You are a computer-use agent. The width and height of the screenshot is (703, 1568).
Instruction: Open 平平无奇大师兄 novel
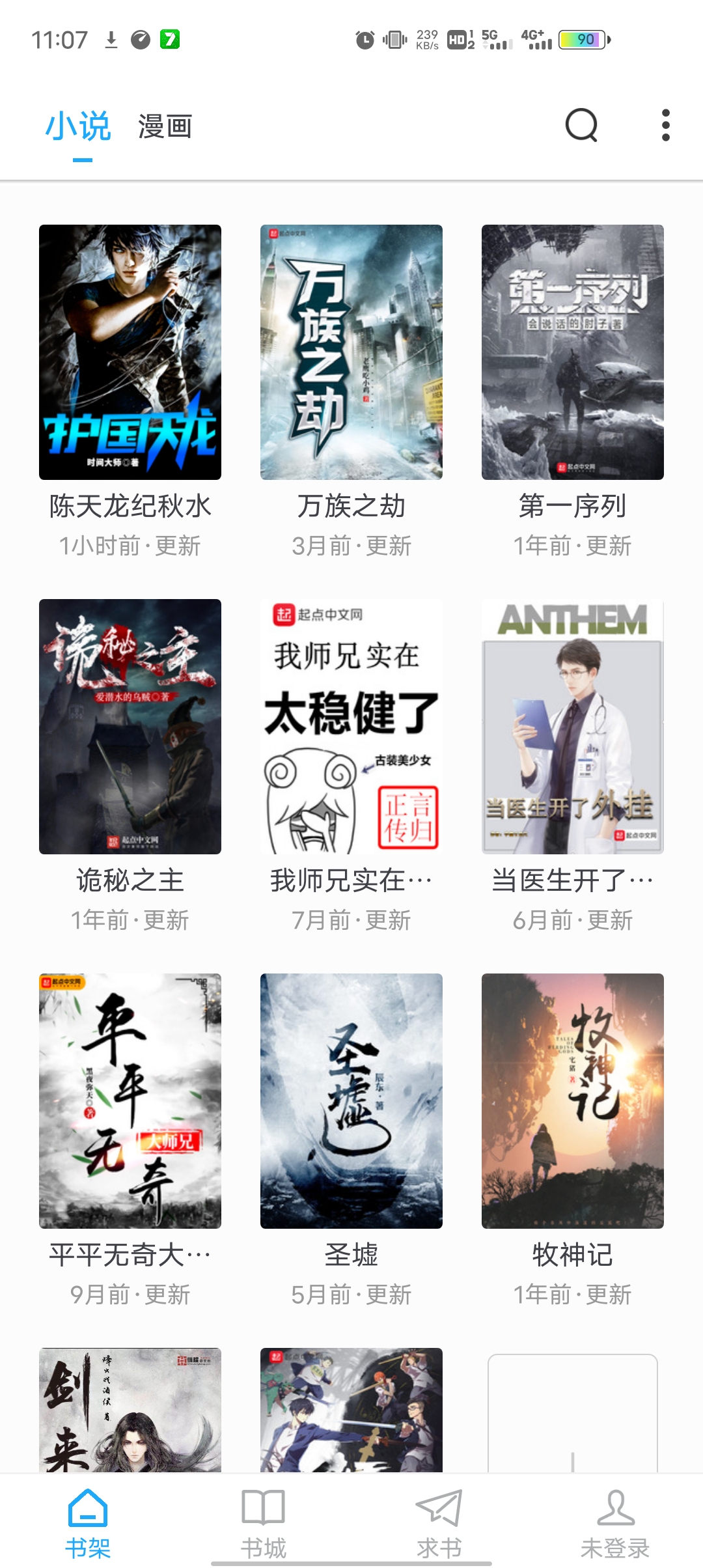tap(130, 1101)
